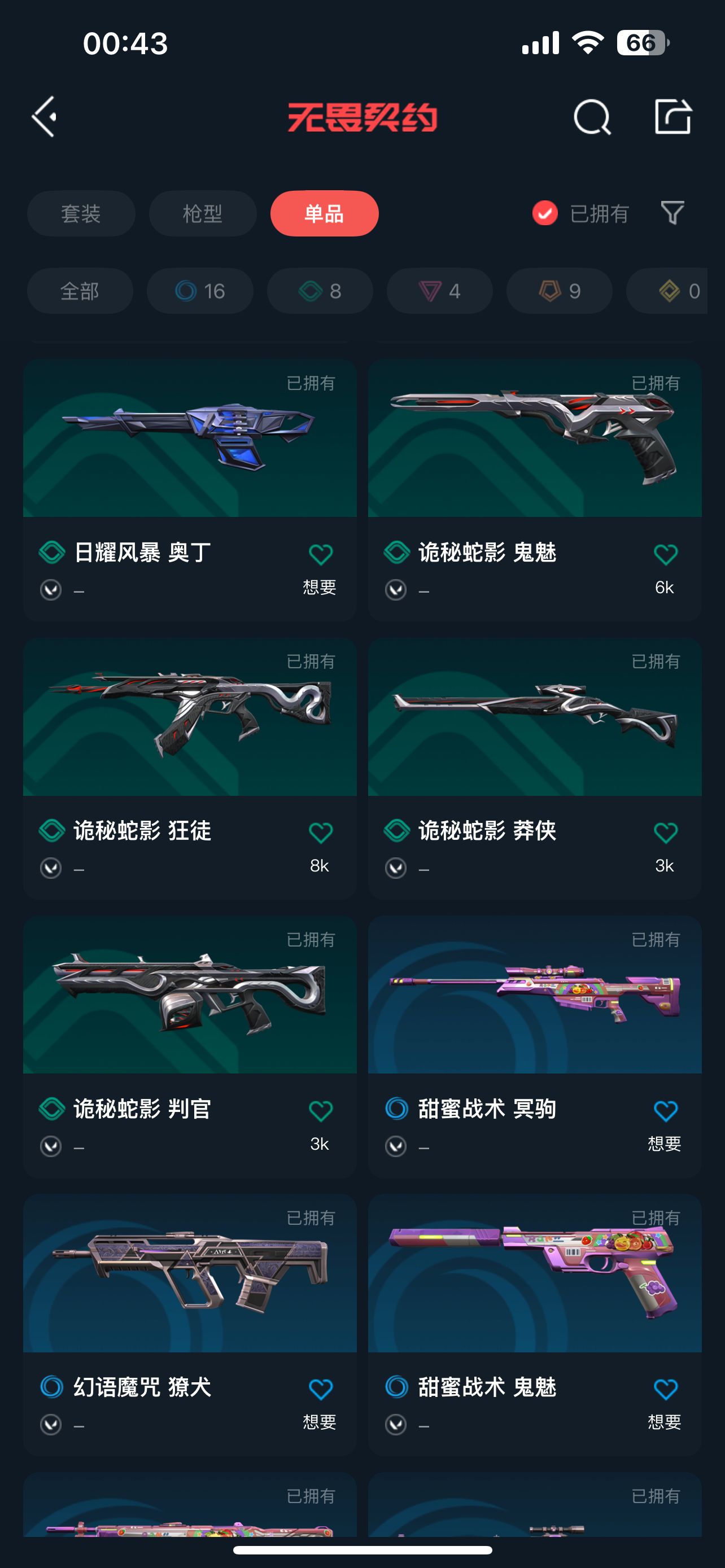Select the 单品 tab
The width and height of the screenshot is (725, 1568).
pyautogui.click(x=325, y=214)
